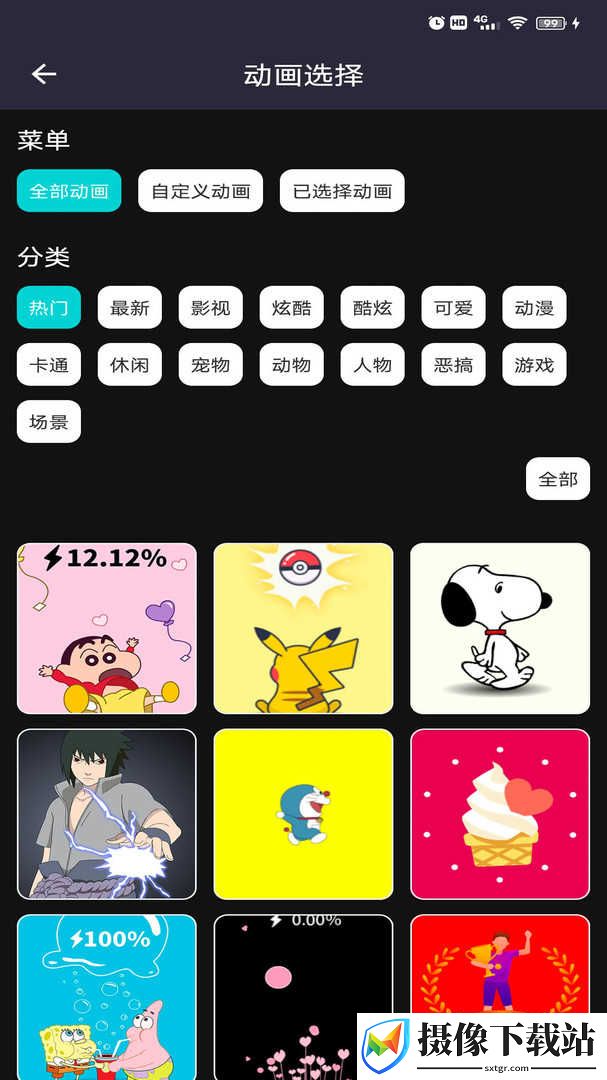Filter by 游戏 category
The image size is (607, 1080).
535,364
